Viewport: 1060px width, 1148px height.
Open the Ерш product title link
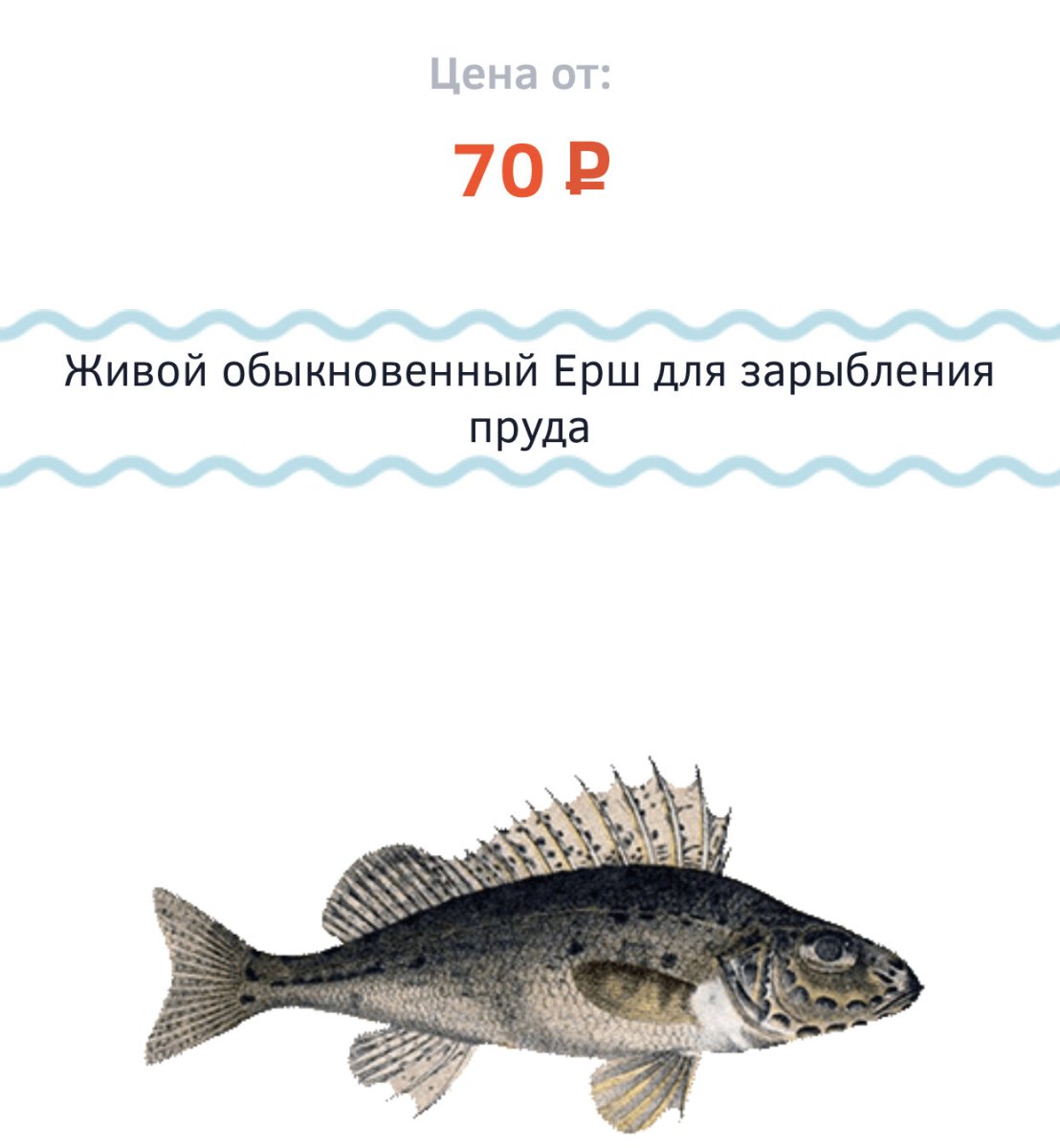click(x=529, y=372)
